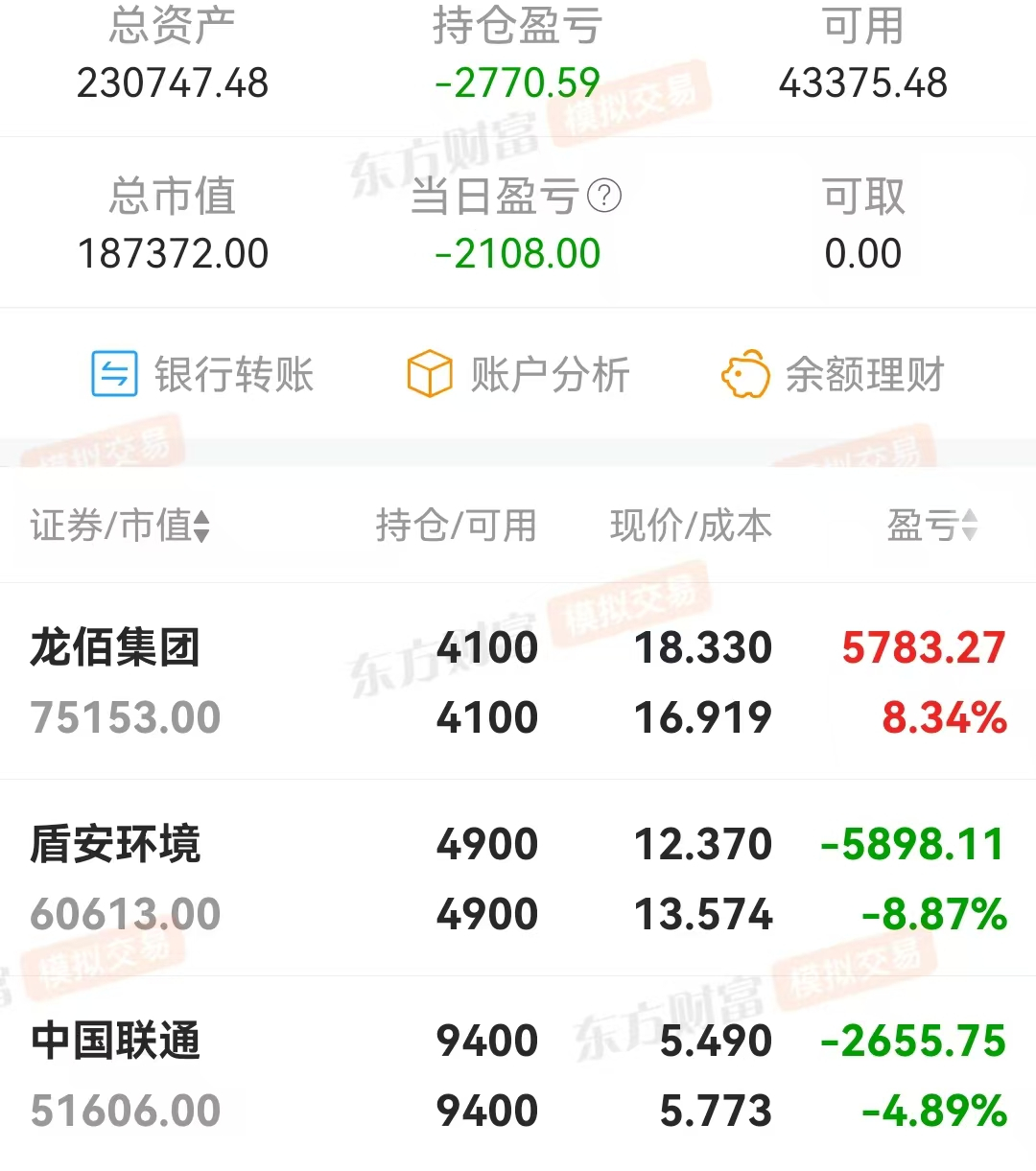Open the 银行转账 bank transfer option
1036x1171 pixels.
click(x=202, y=374)
